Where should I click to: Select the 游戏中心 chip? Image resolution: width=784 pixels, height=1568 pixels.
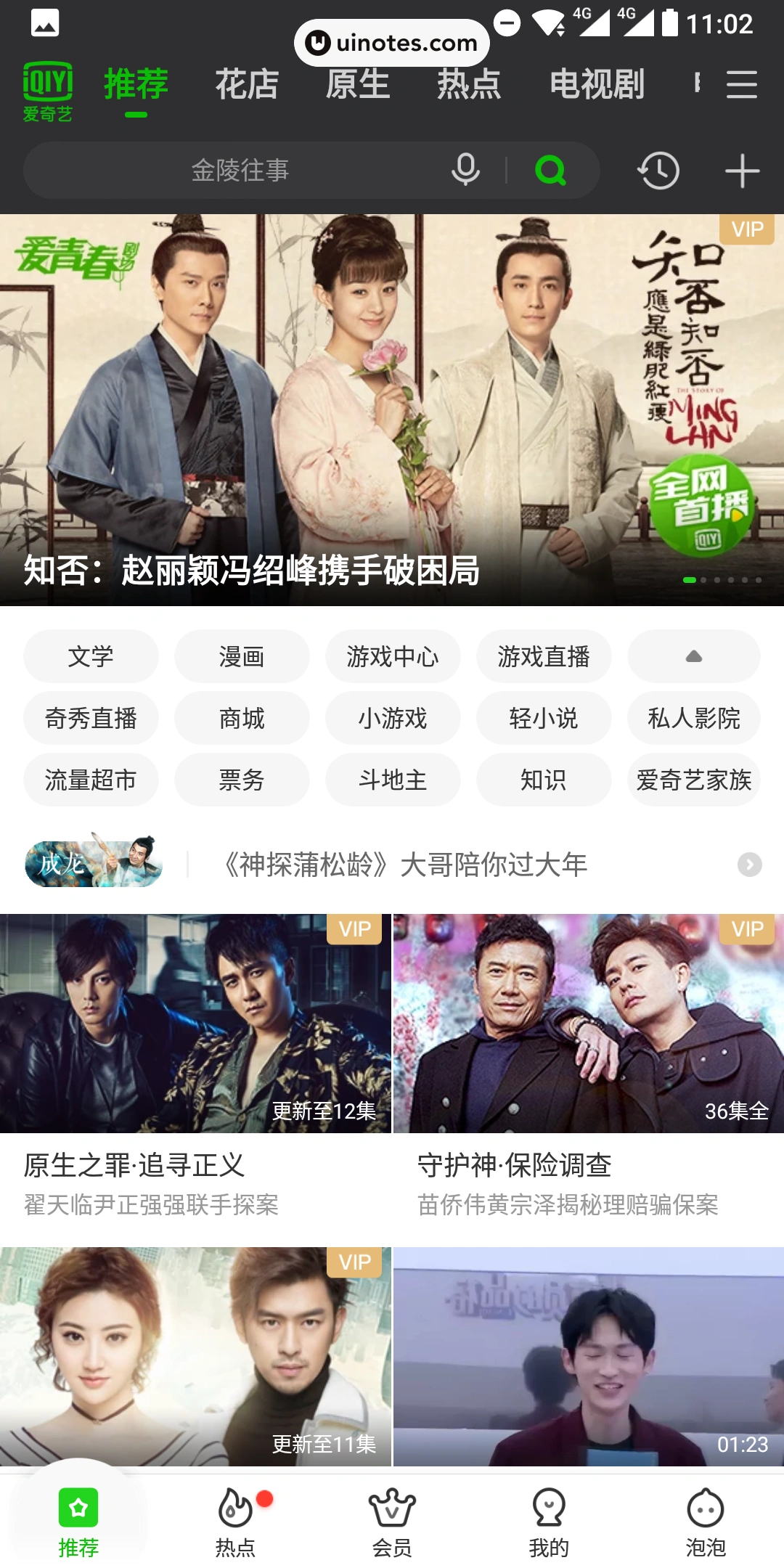pyautogui.click(x=392, y=656)
